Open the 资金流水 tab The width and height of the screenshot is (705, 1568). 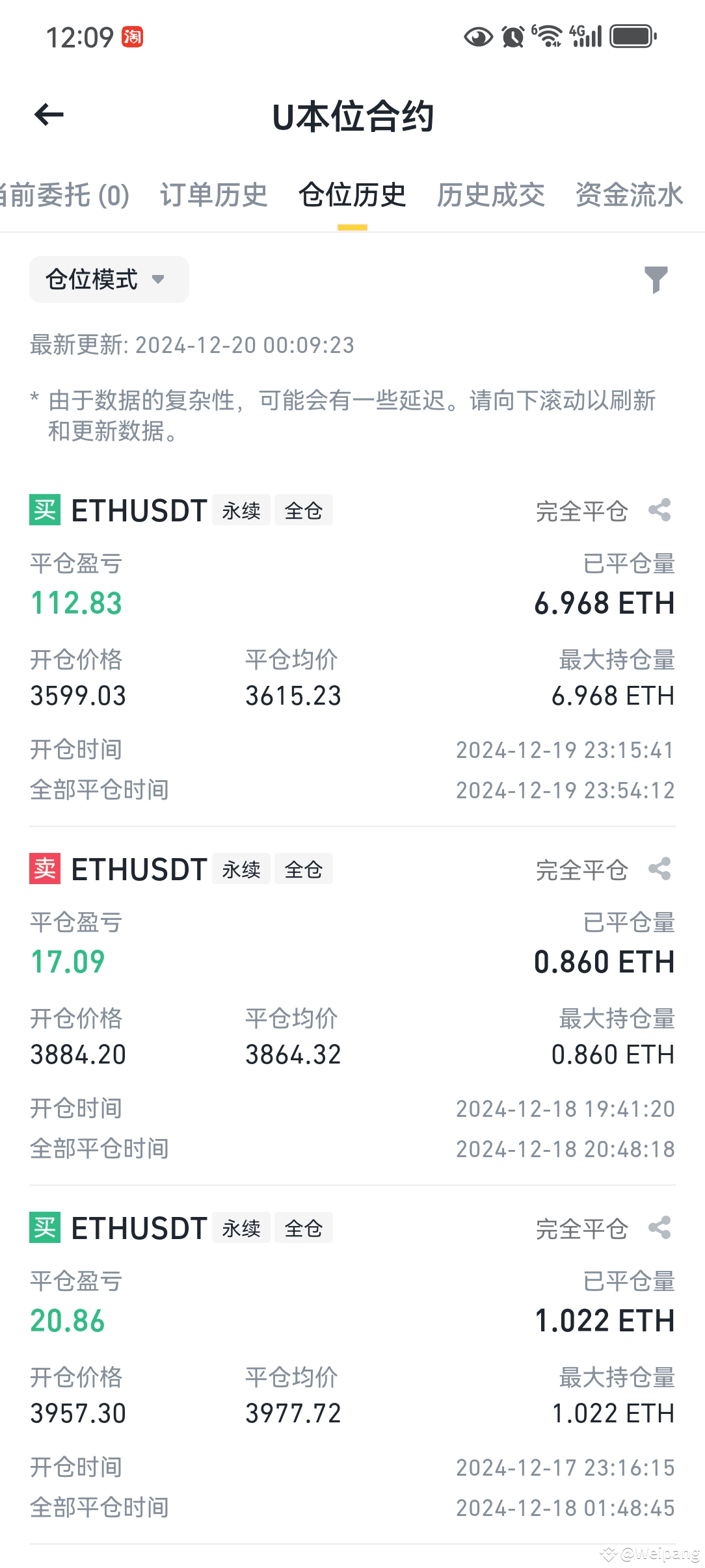629,195
